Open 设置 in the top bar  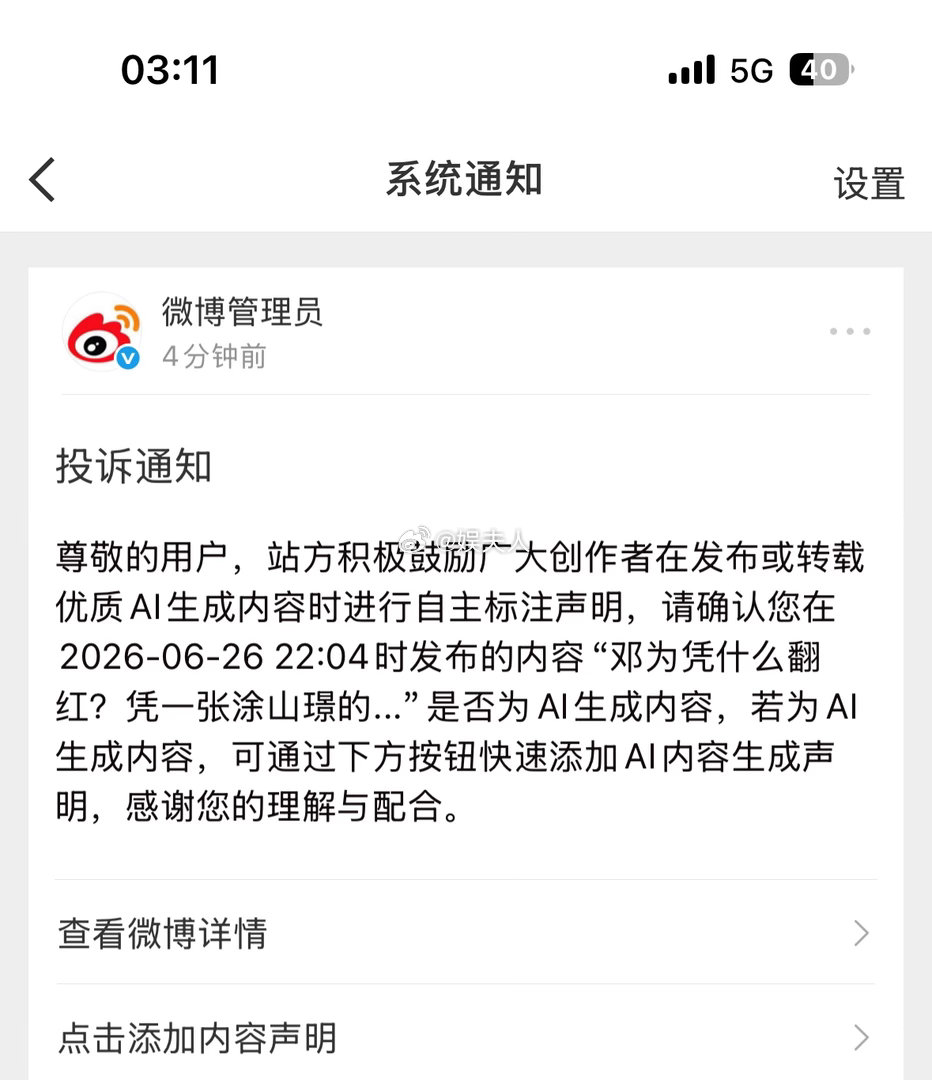pos(869,183)
